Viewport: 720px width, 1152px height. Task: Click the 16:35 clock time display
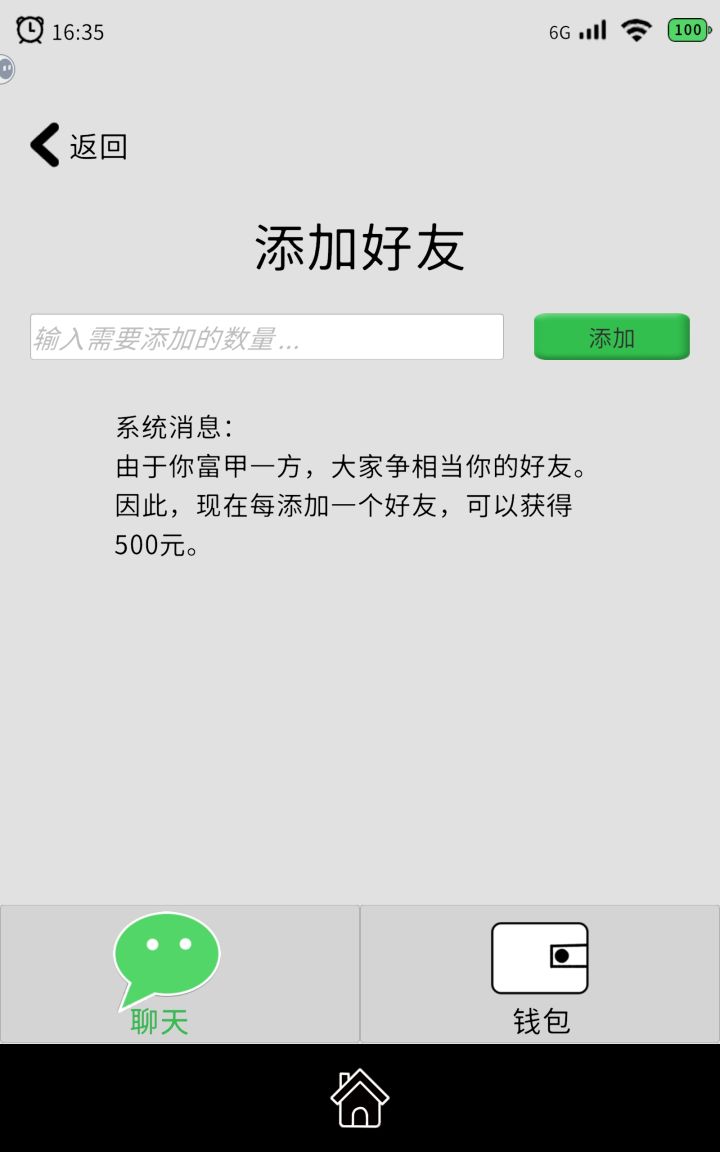(x=77, y=30)
